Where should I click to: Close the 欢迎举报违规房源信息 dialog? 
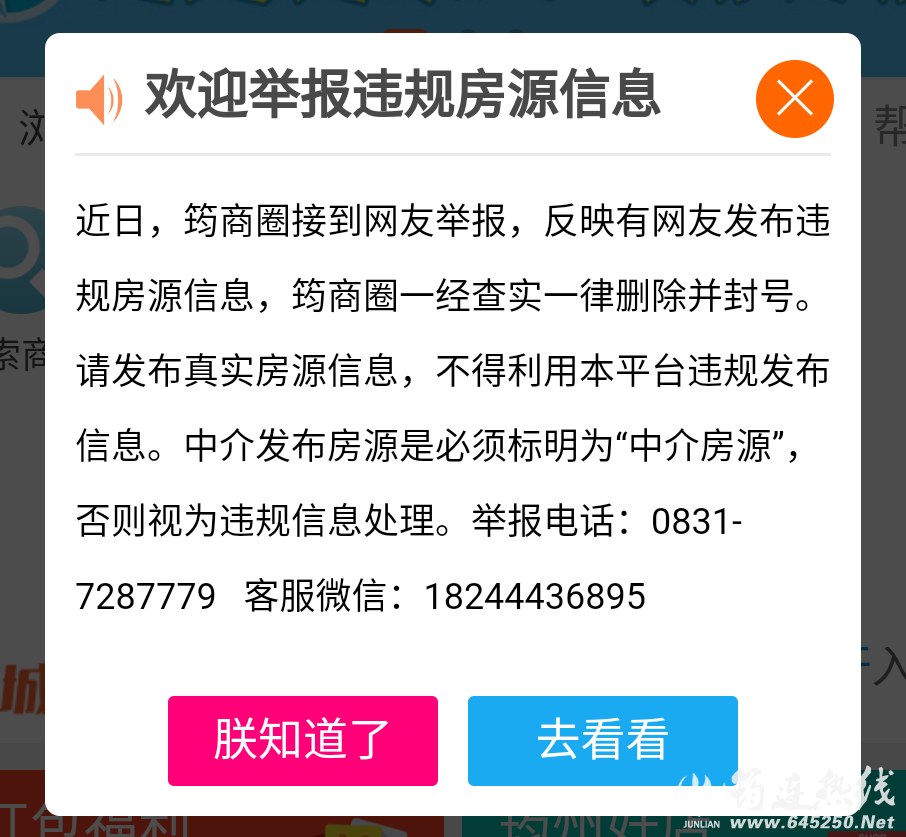[x=794, y=98]
